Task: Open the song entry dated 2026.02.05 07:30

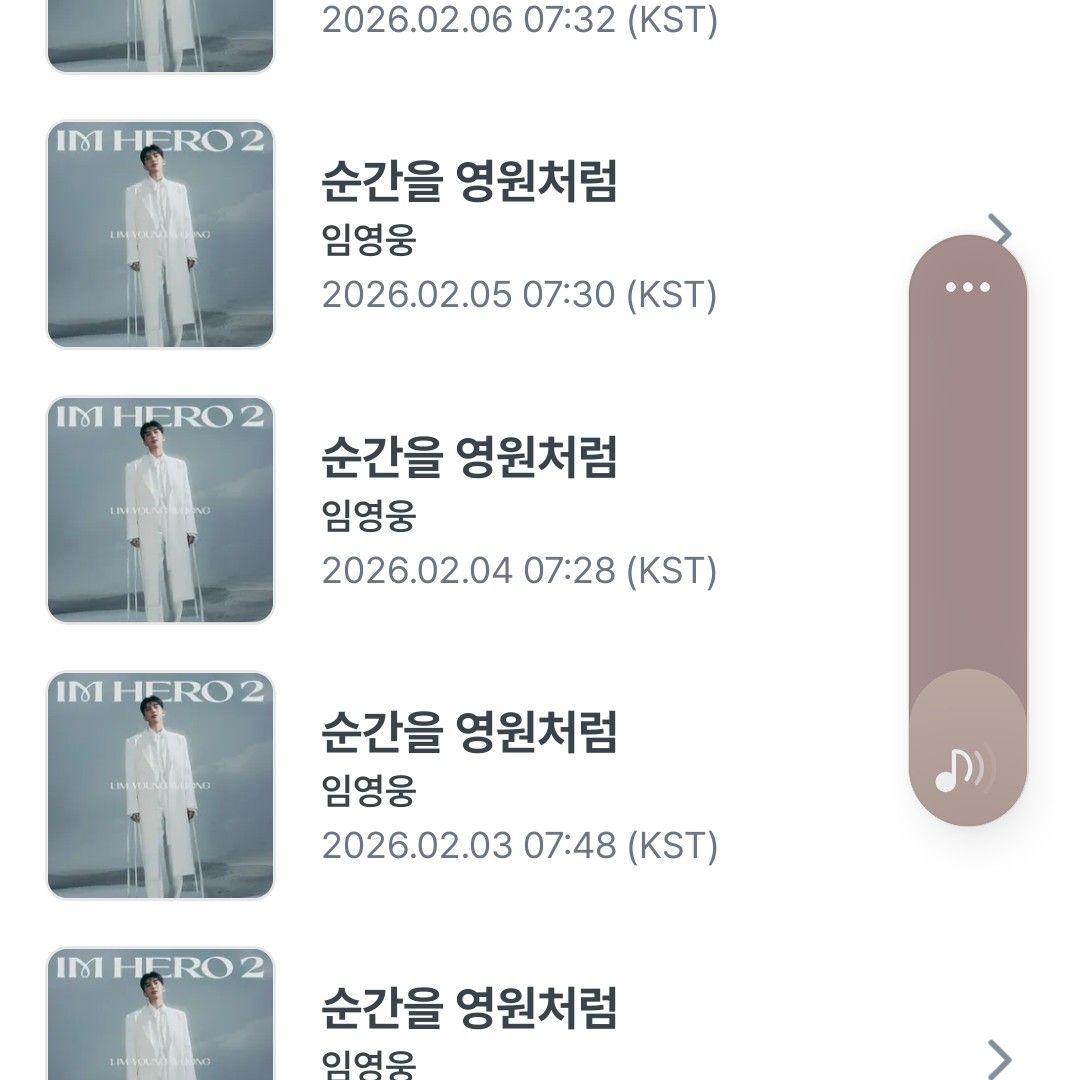Action: [x=468, y=236]
